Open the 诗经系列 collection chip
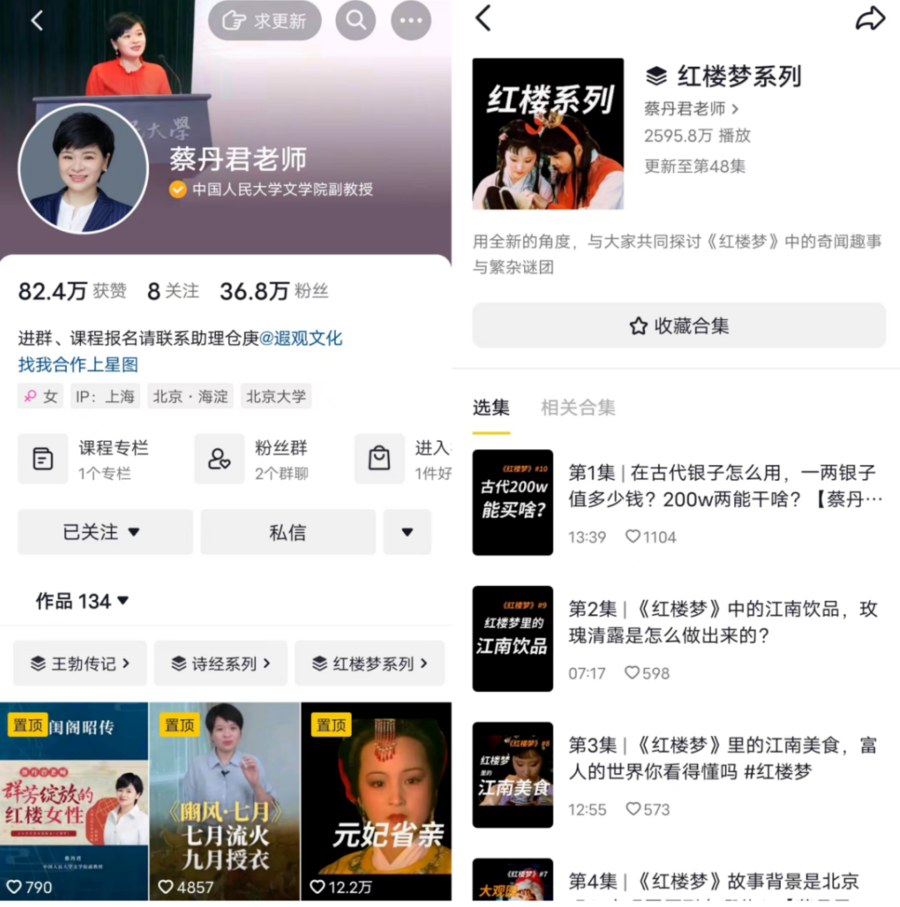Image resolution: width=900 pixels, height=907 pixels. [220, 663]
